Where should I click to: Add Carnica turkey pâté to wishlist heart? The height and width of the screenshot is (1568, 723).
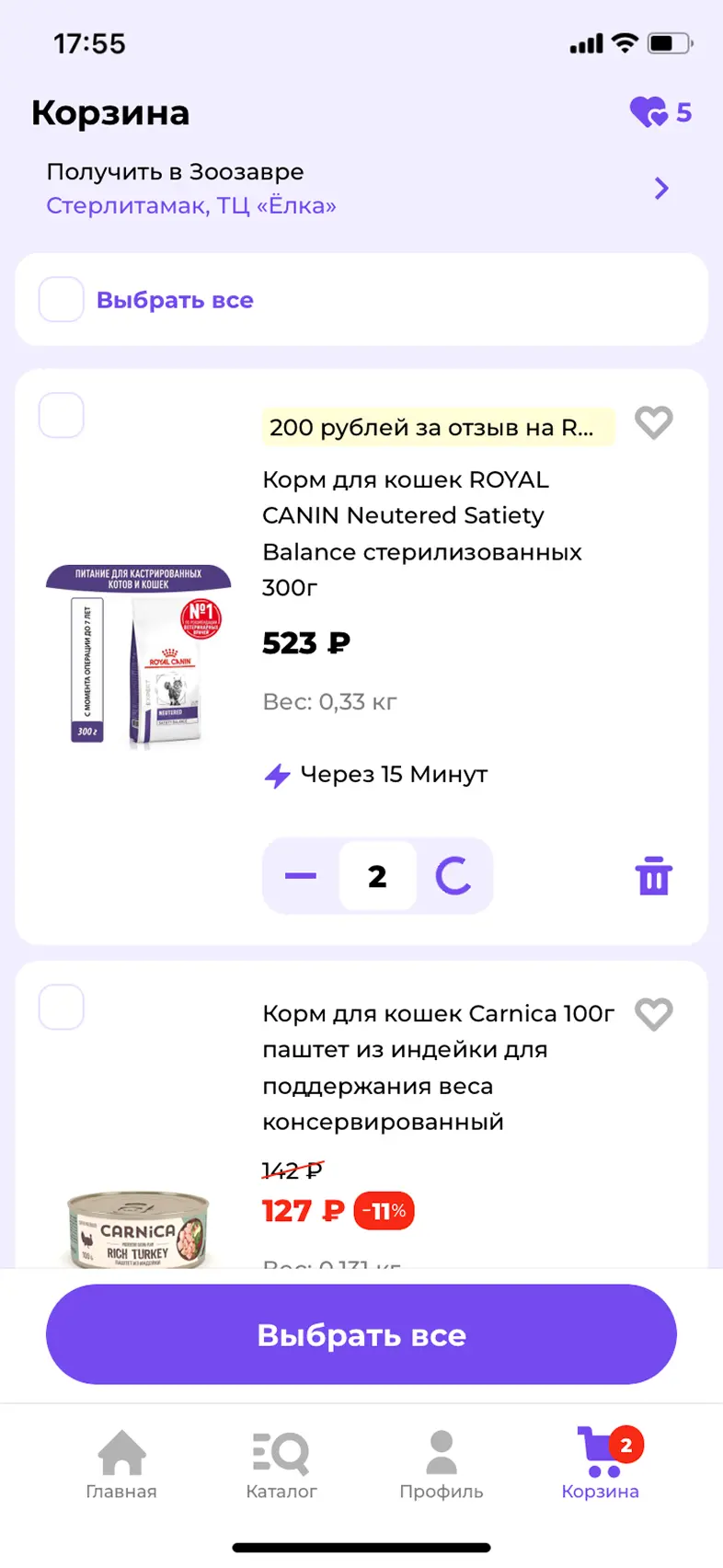pyautogui.click(x=654, y=1014)
